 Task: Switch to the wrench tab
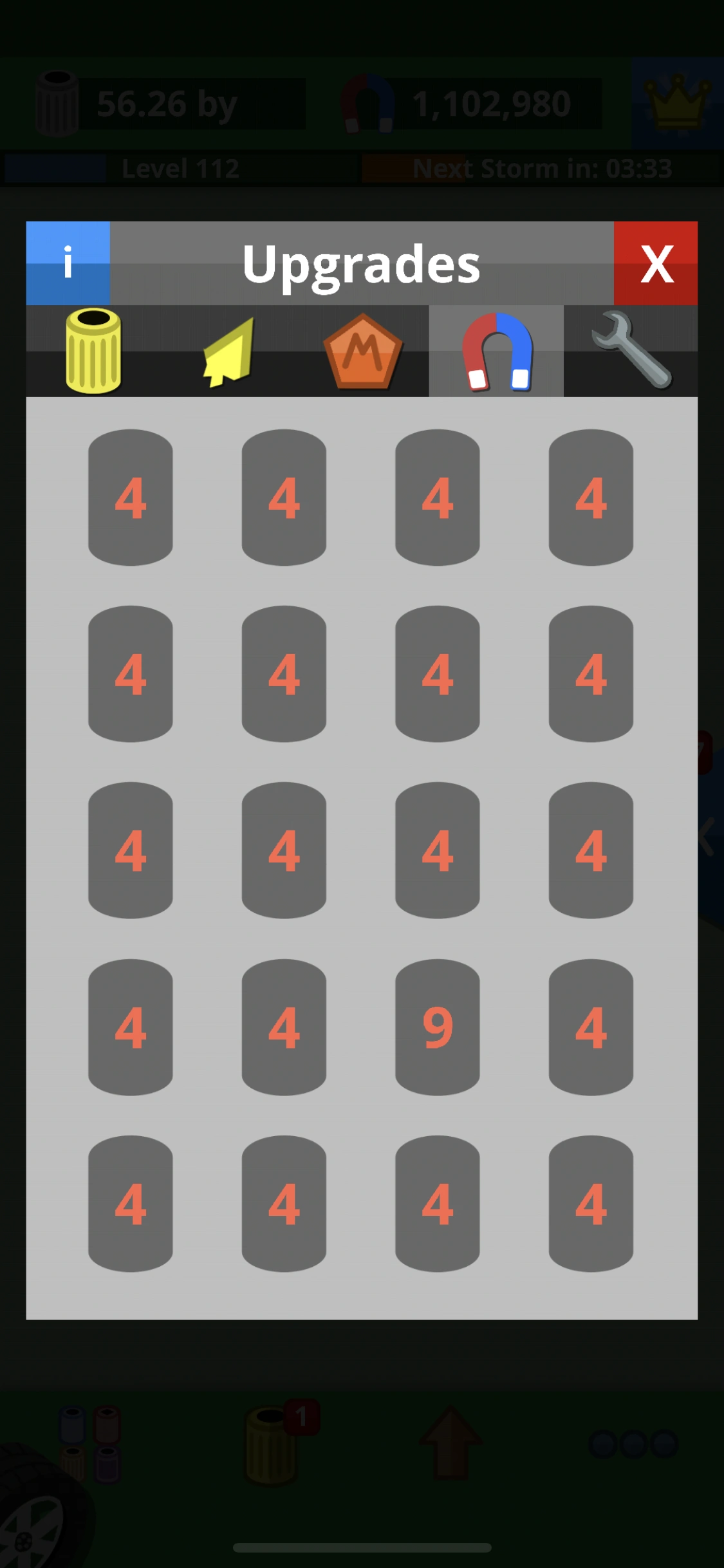pos(631,351)
